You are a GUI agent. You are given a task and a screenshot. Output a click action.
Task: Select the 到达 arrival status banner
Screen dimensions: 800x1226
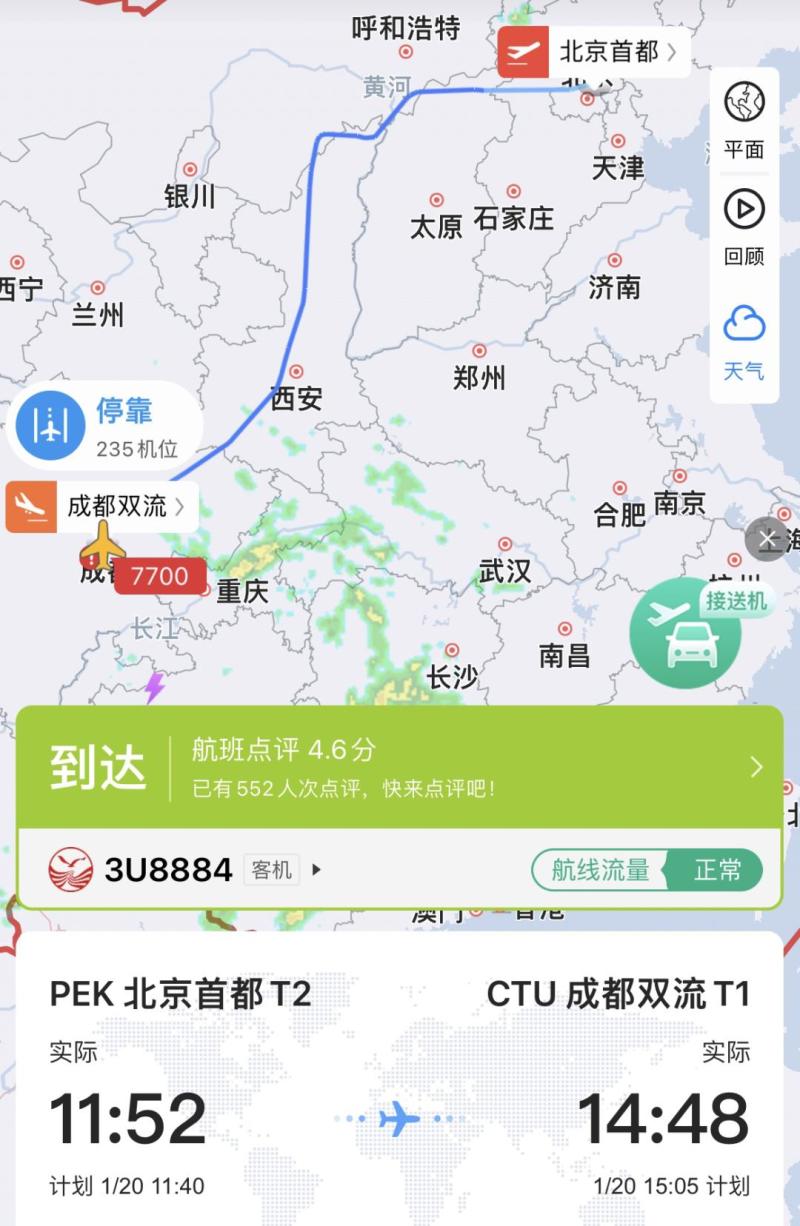(98, 766)
